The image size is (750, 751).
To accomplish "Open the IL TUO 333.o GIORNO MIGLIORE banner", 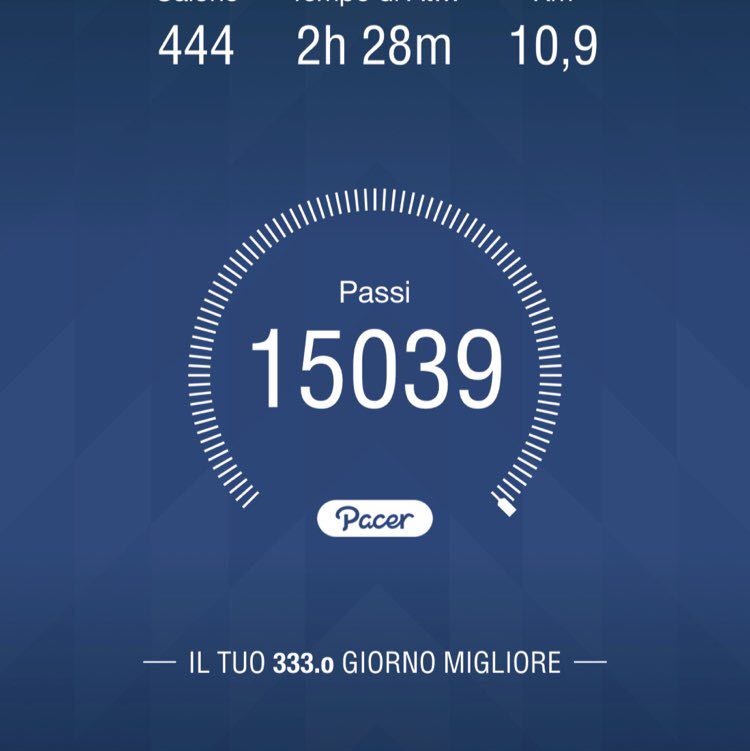I will (375, 659).
